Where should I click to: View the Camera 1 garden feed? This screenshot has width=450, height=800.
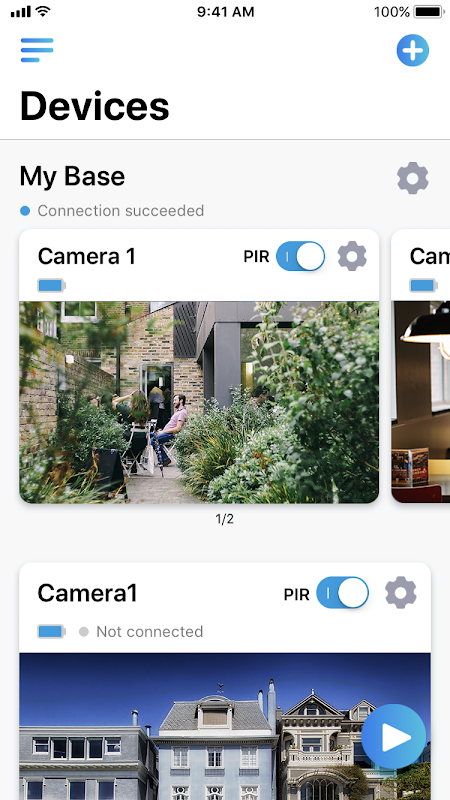pyautogui.click(x=199, y=402)
